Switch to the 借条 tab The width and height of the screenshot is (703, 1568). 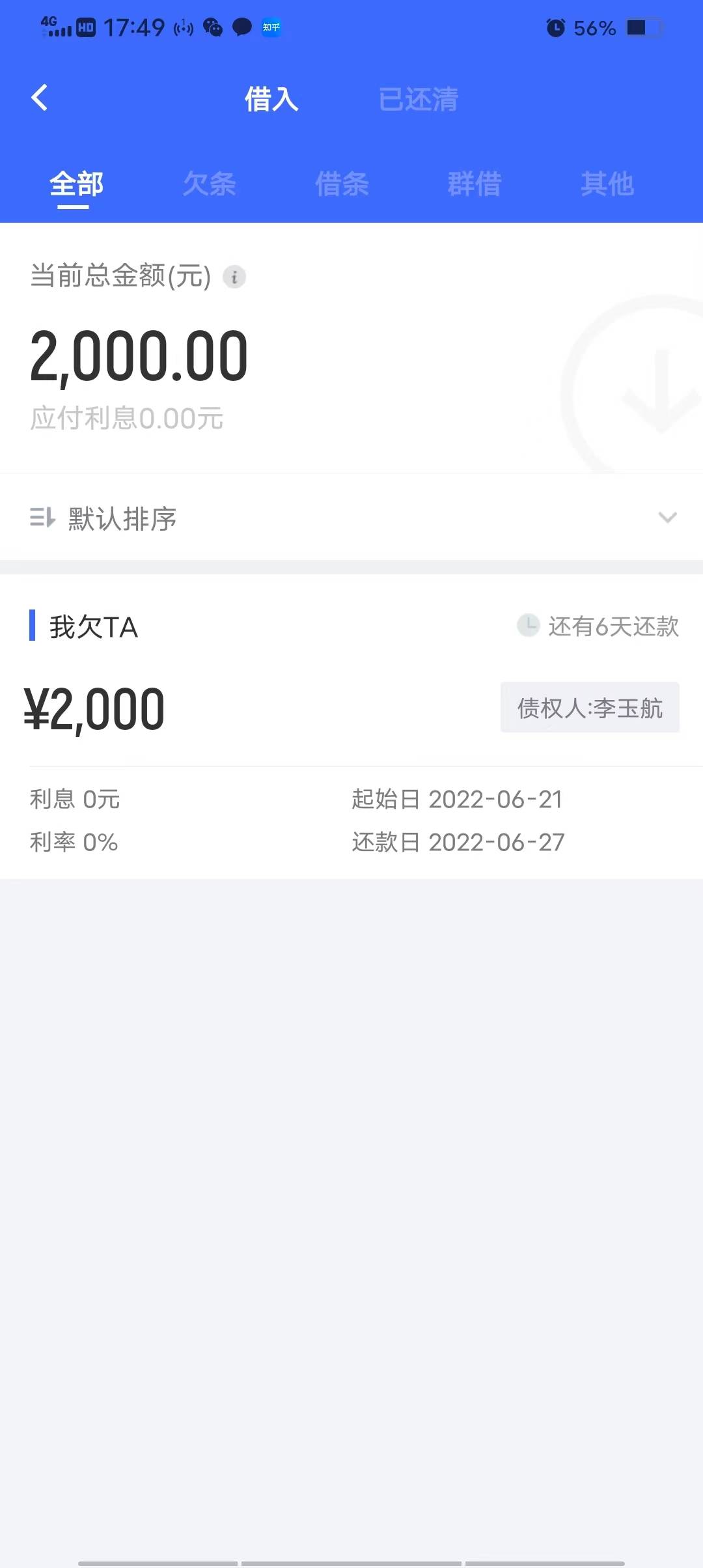342,184
